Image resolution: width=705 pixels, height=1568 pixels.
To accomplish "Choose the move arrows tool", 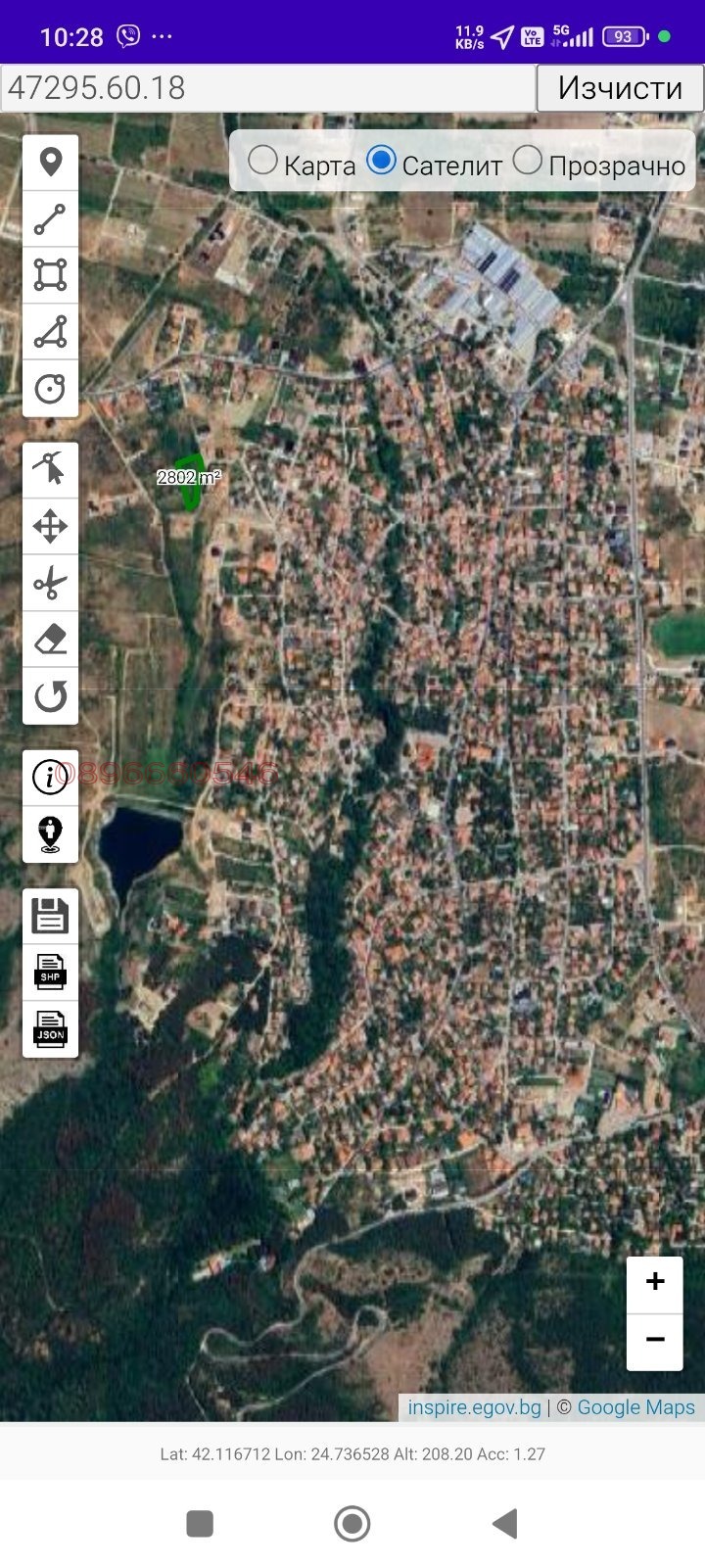I will 51,526.
